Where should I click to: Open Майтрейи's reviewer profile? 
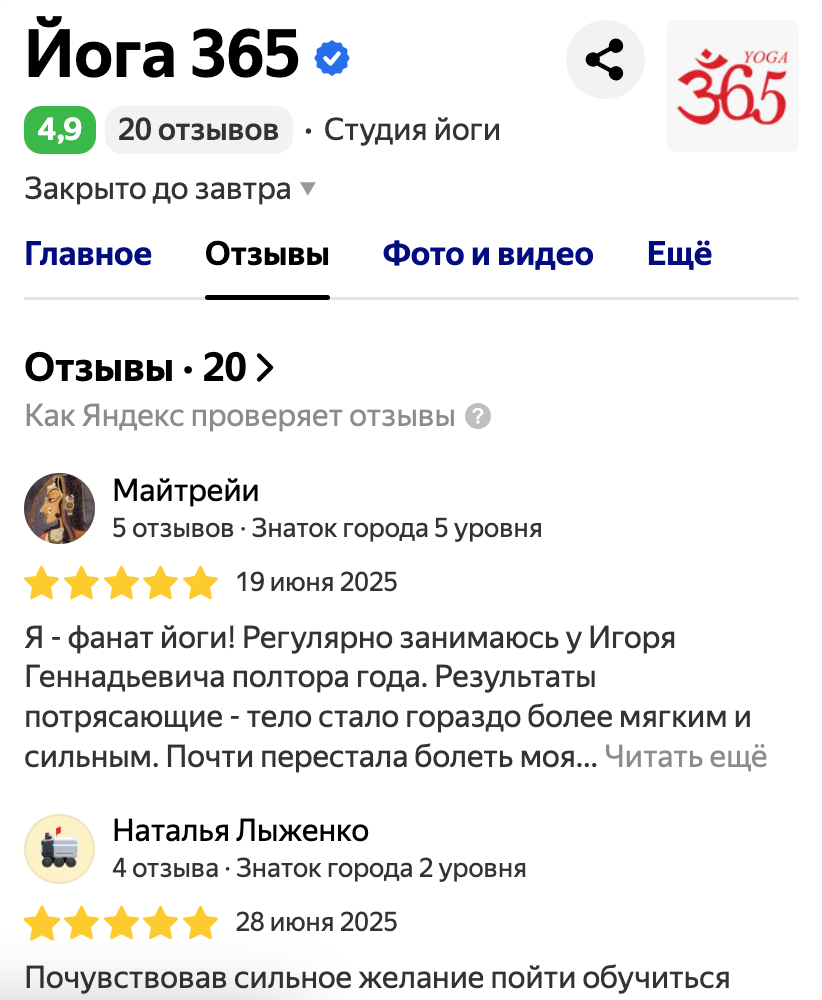pos(186,491)
